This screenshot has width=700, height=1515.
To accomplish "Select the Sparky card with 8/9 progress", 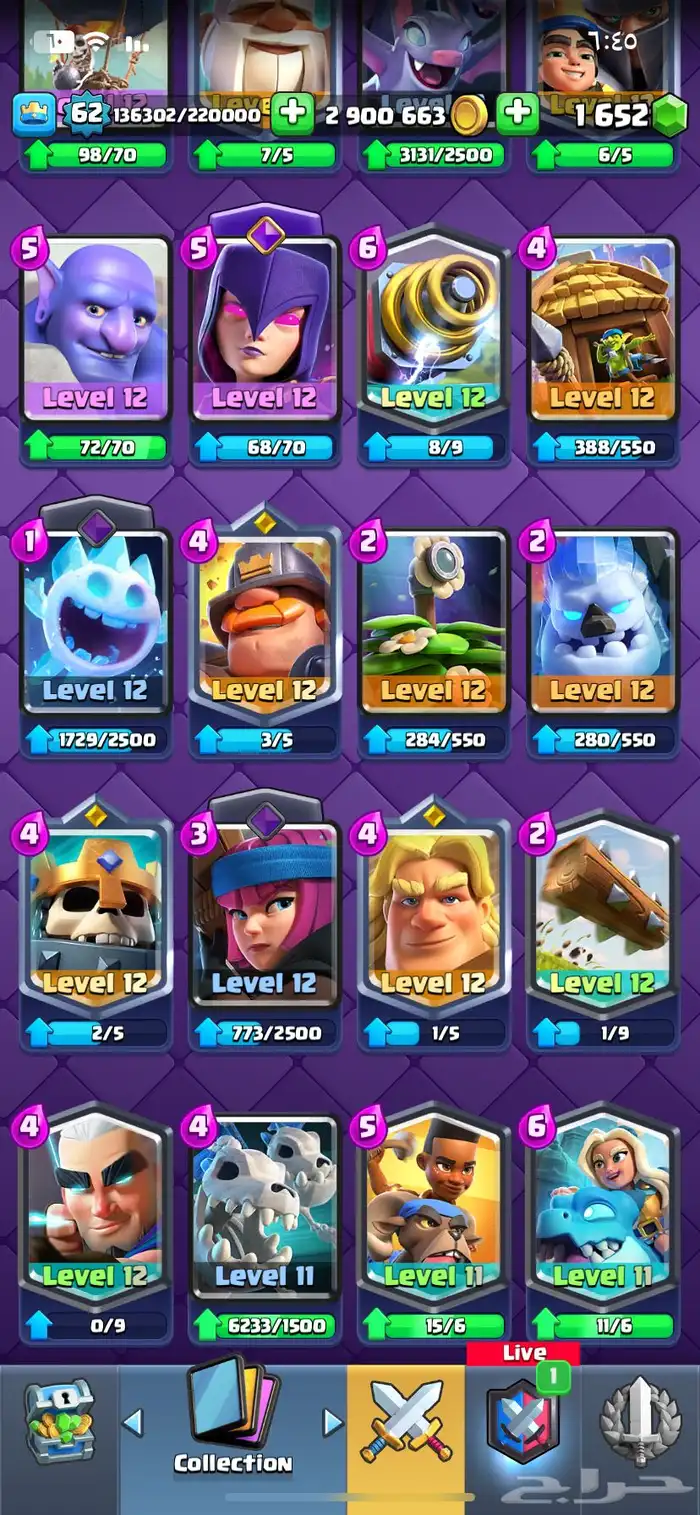I will 433,330.
